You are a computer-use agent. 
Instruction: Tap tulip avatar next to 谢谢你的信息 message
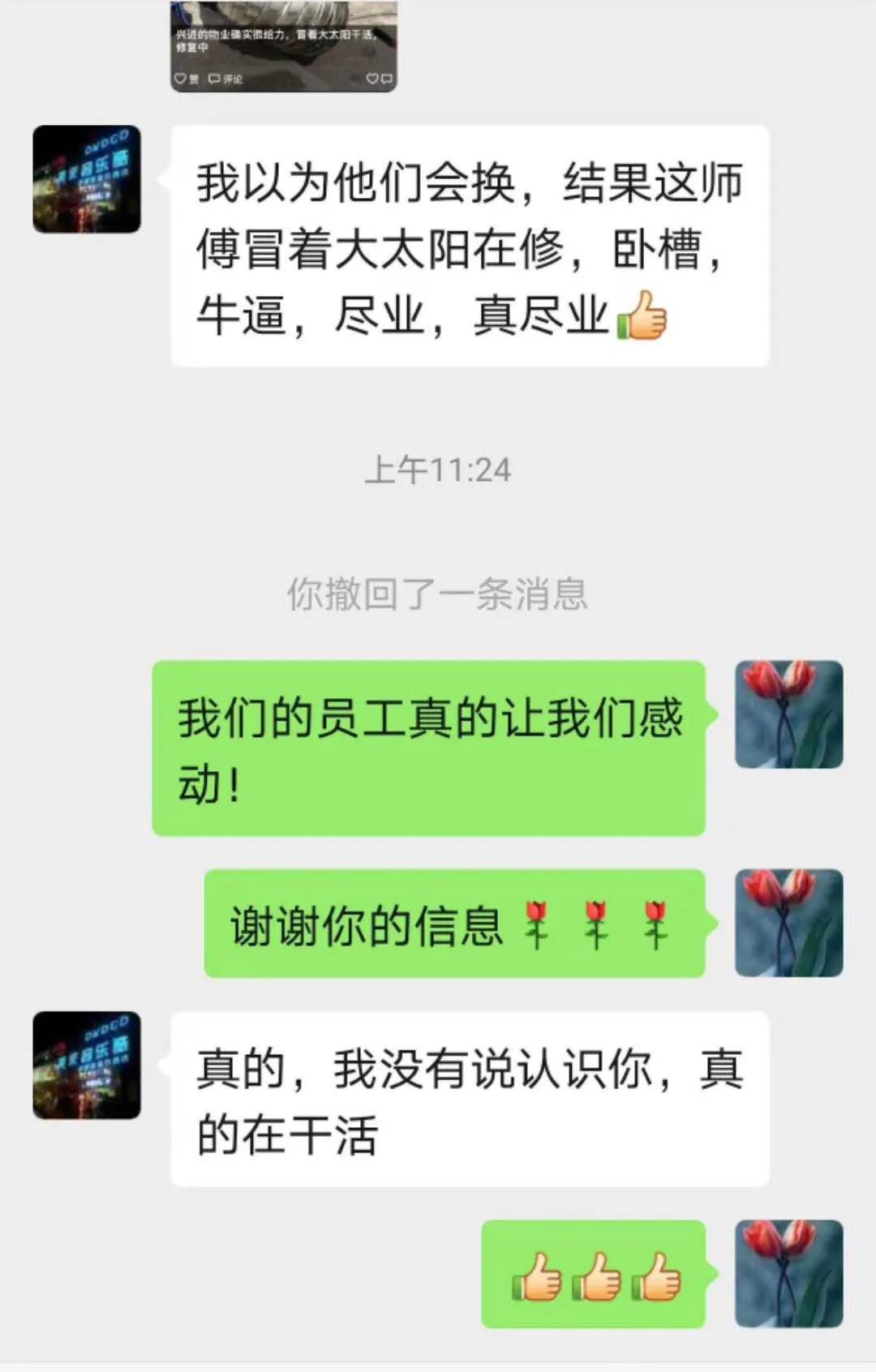pyautogui.click(x=788, y=923)
